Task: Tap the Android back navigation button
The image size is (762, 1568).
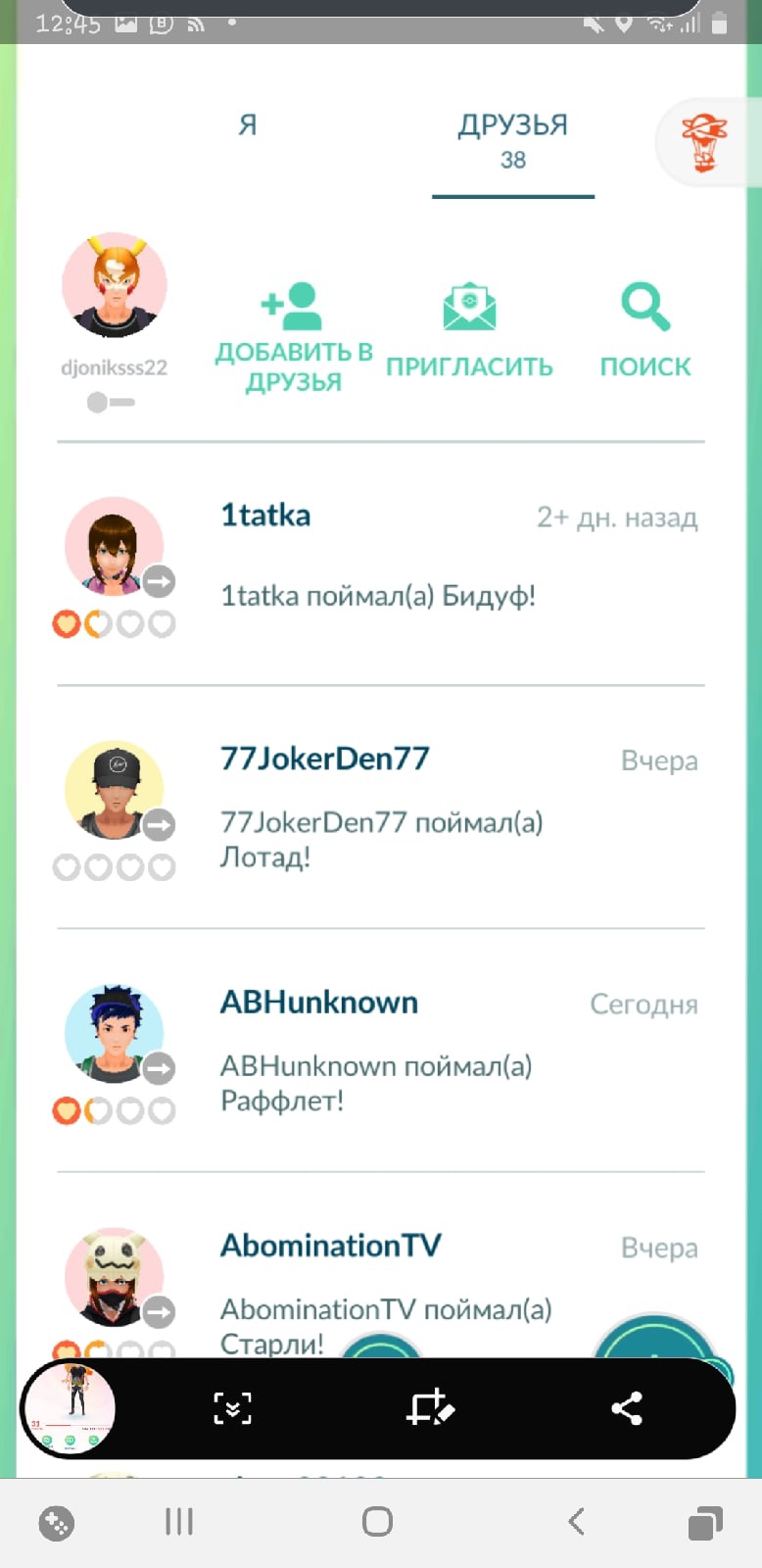Action: tap(576, 1522)
